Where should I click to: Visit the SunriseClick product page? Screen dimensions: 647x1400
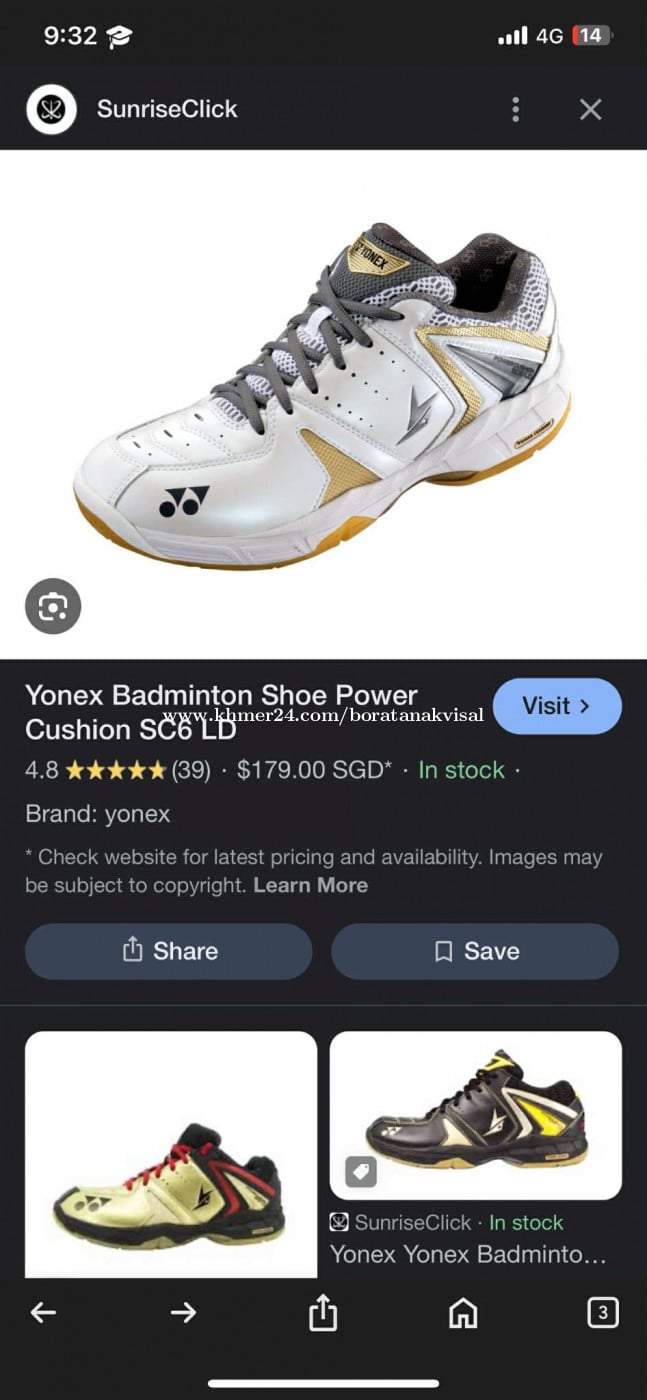tap(557, 706)
